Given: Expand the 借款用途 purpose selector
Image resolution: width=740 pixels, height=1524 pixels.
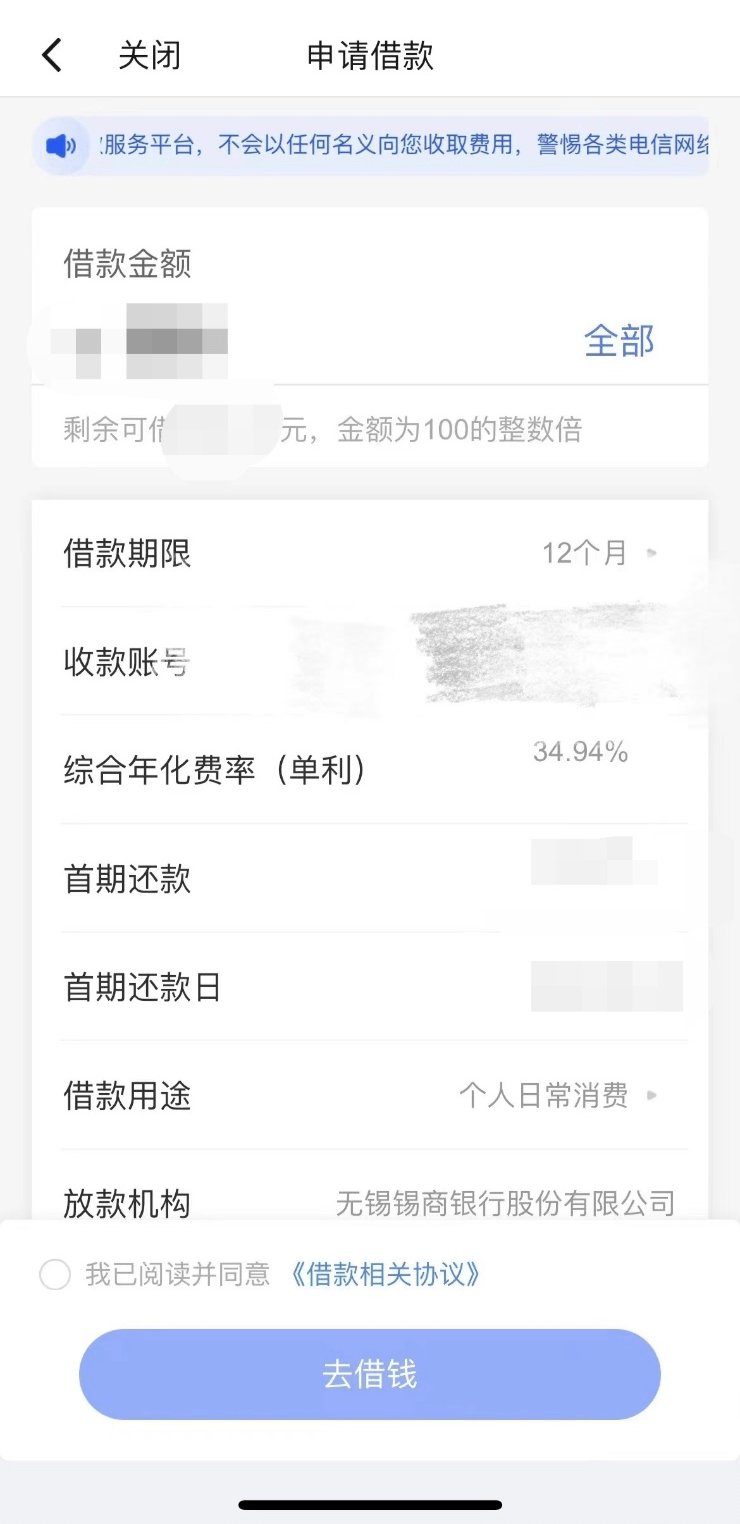Looking at the screenshot, I should [650, 1096].
